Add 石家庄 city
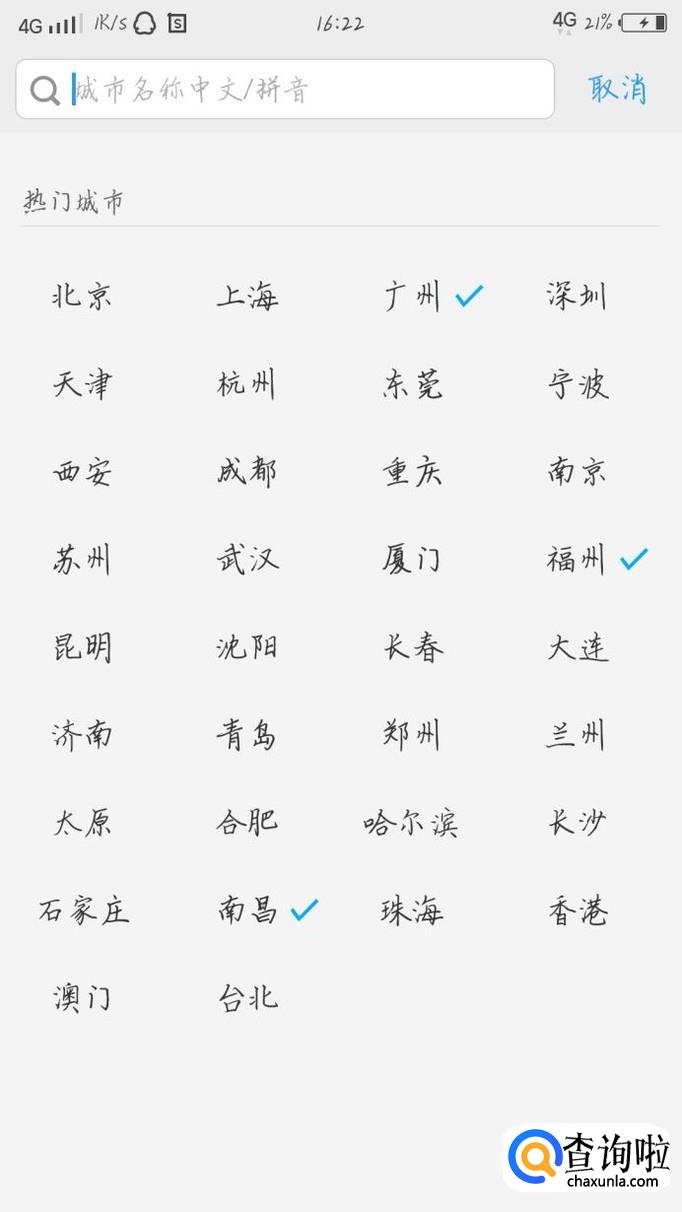Screen dimensions: 682x1212 coord(84,911)
